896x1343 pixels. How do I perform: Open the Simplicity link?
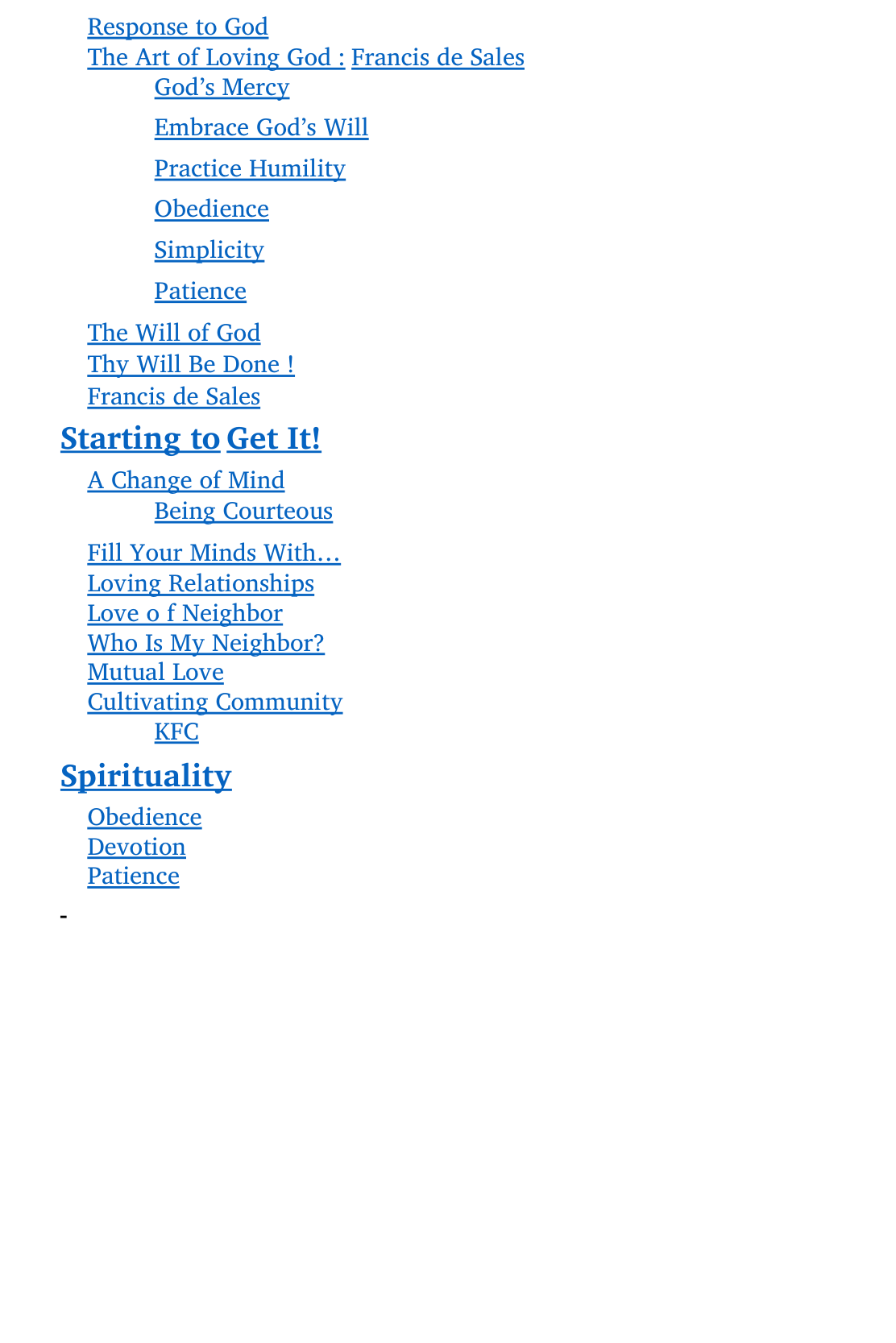pos(209,250)
